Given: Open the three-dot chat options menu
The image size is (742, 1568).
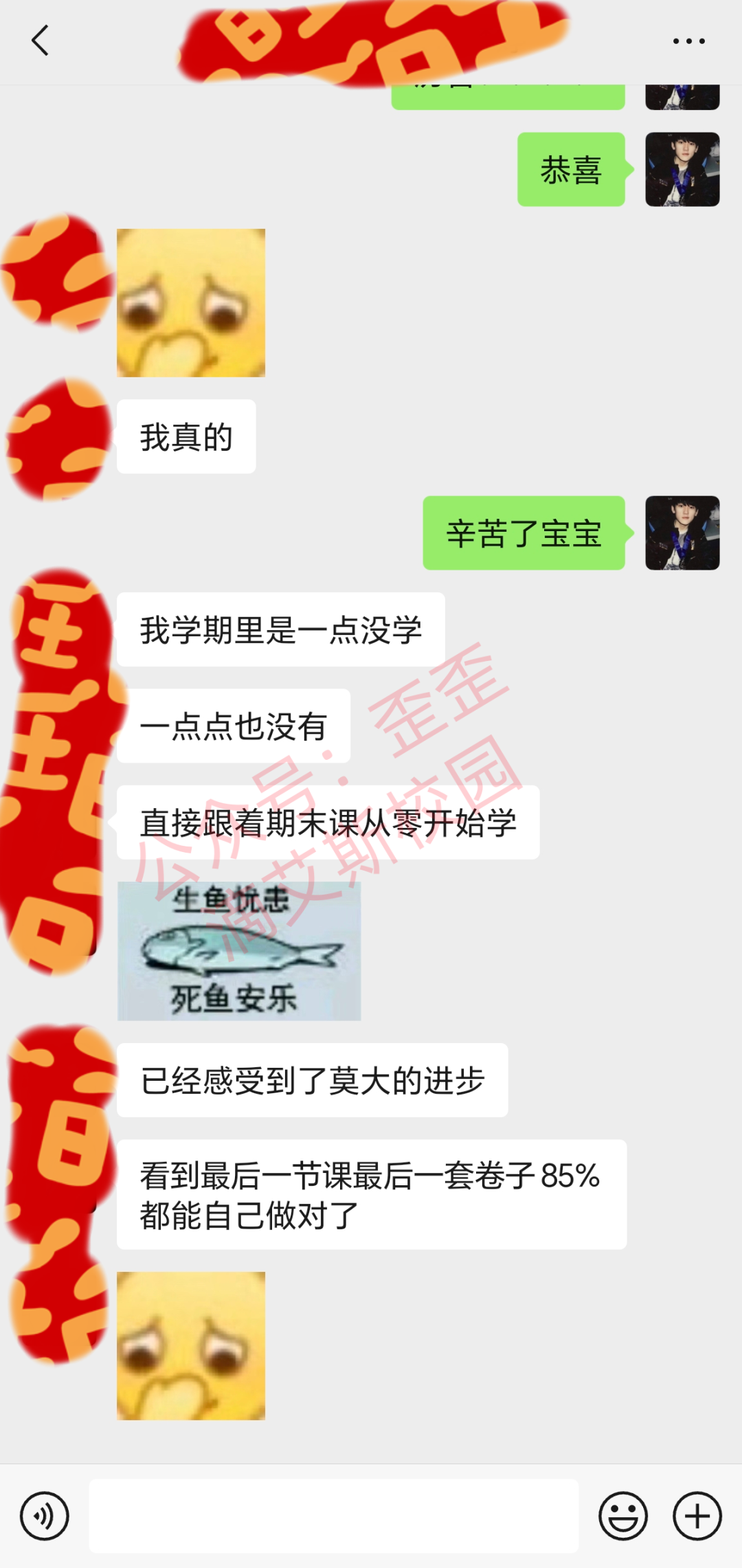Looking at the screenshot, I should (688, 41).
